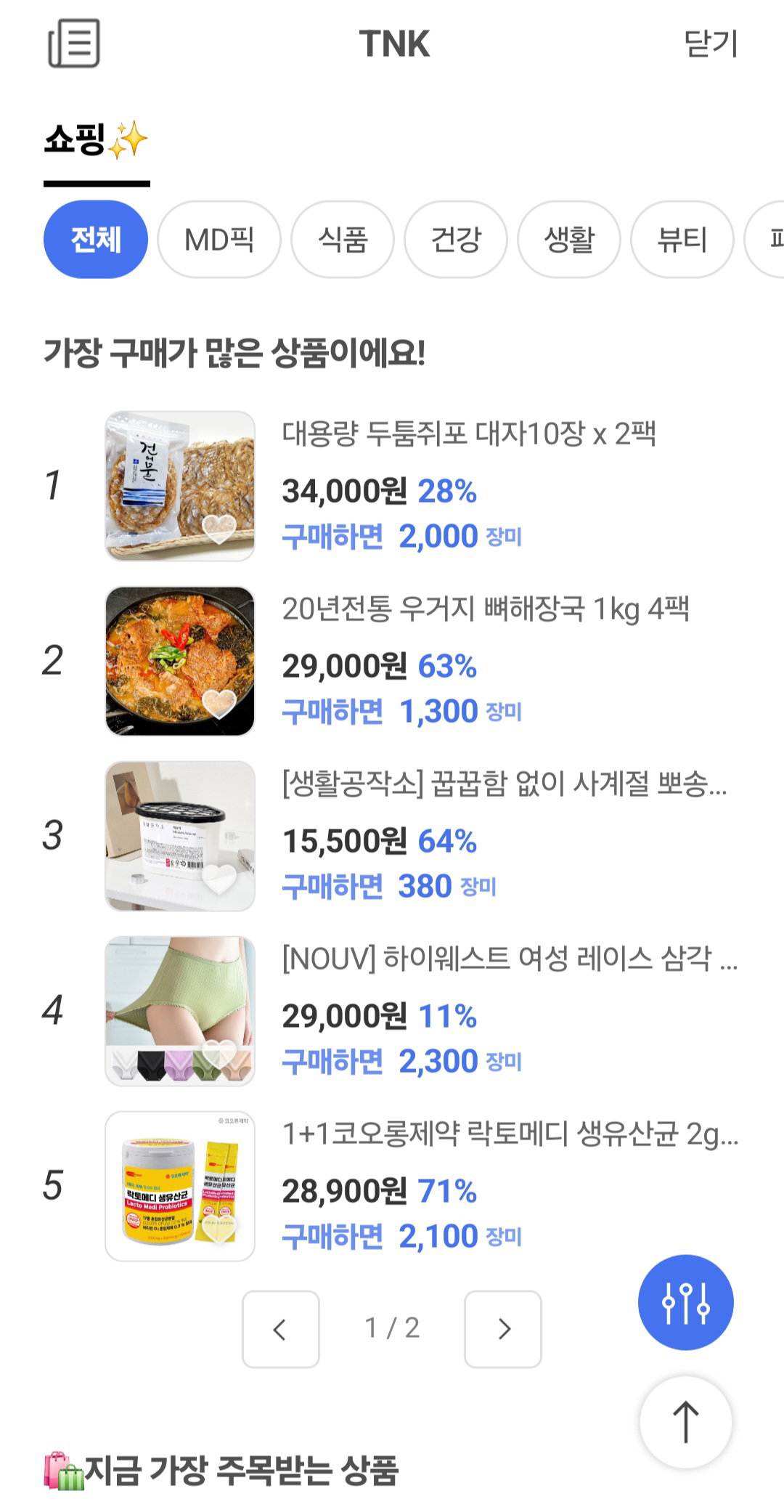Choose the 건강 category chip
This screenshot has width=784, height=1512.
pyautogui.click(x=456, y=240)
